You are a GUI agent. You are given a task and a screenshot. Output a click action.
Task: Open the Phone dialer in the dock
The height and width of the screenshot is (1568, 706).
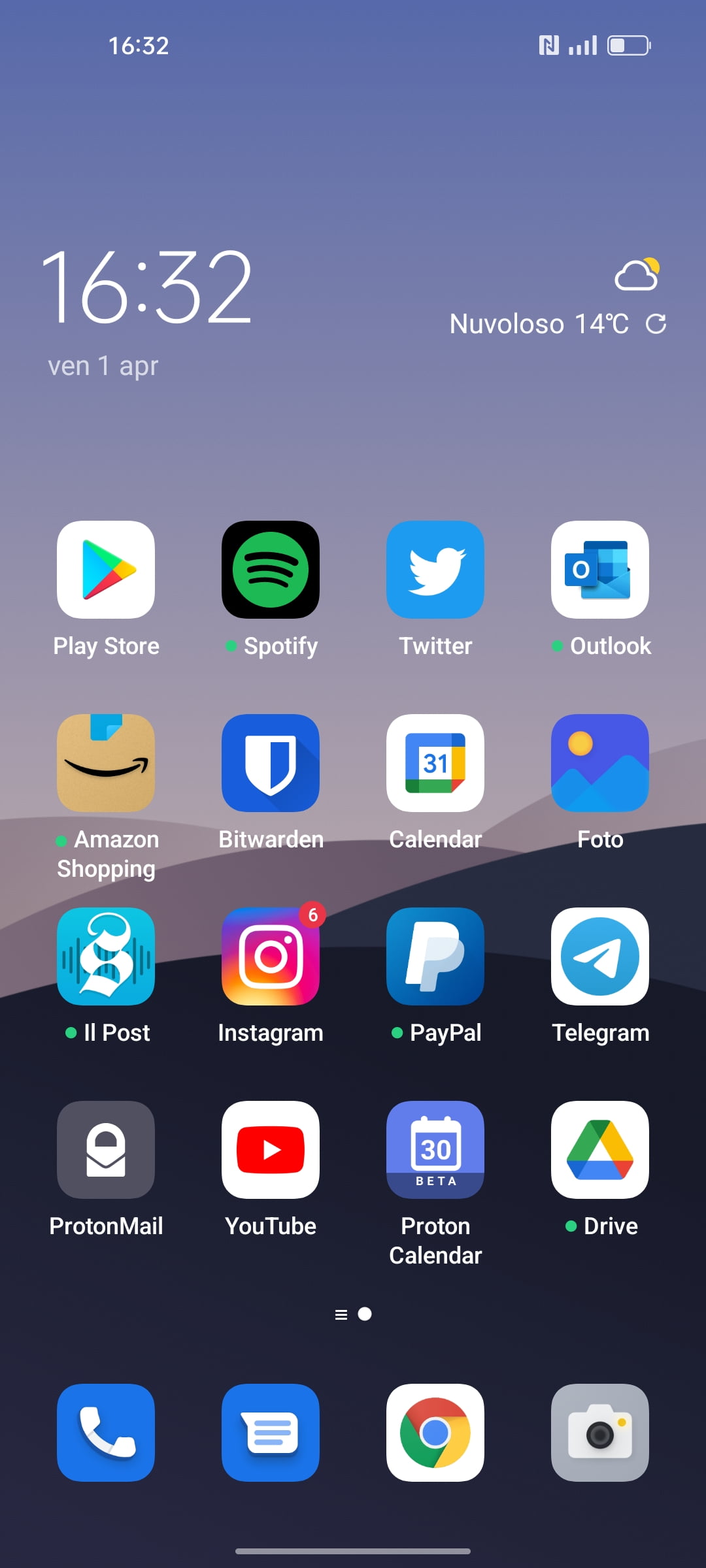[106, 1433]
